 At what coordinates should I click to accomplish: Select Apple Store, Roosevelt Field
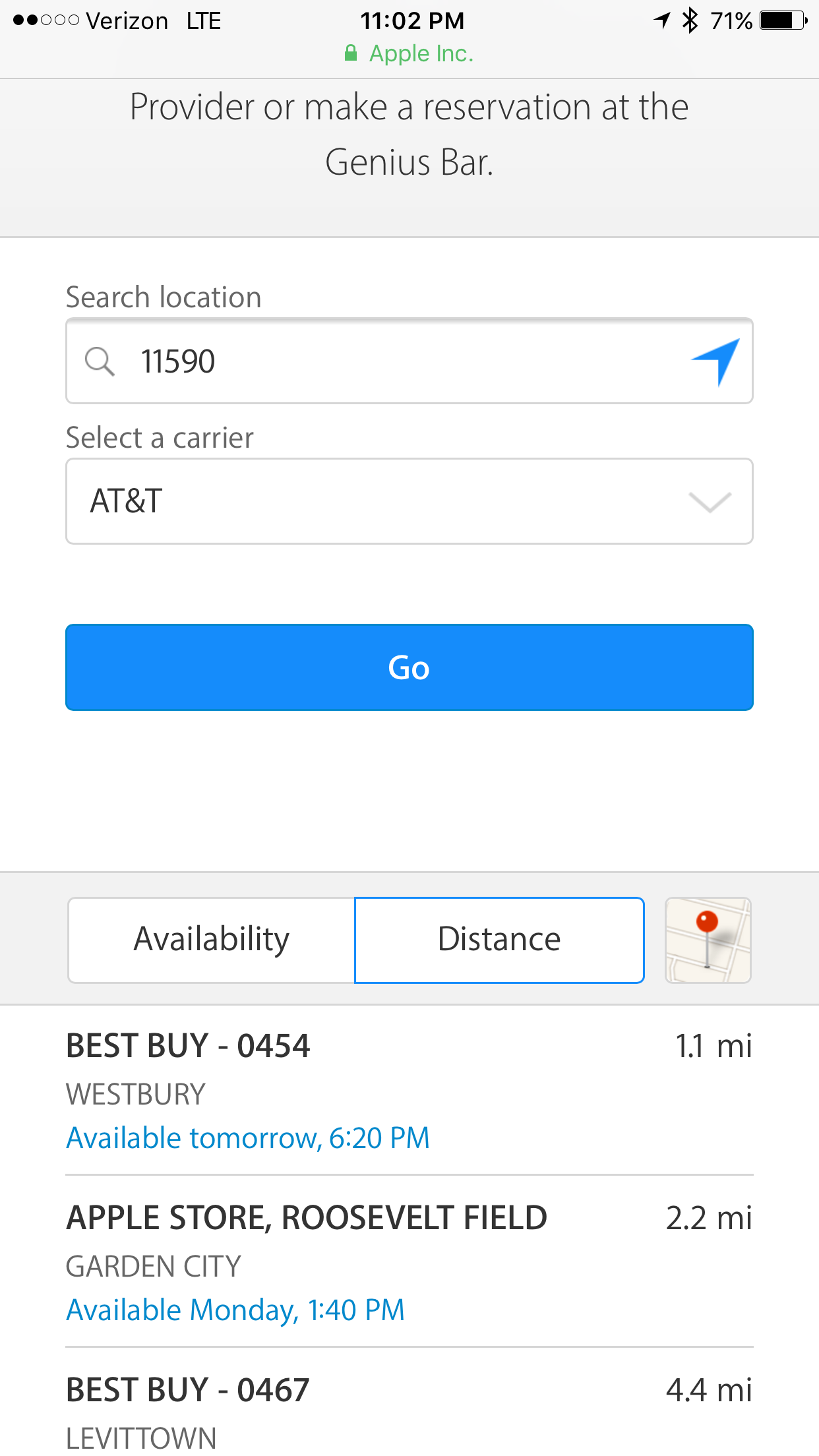409,1261
